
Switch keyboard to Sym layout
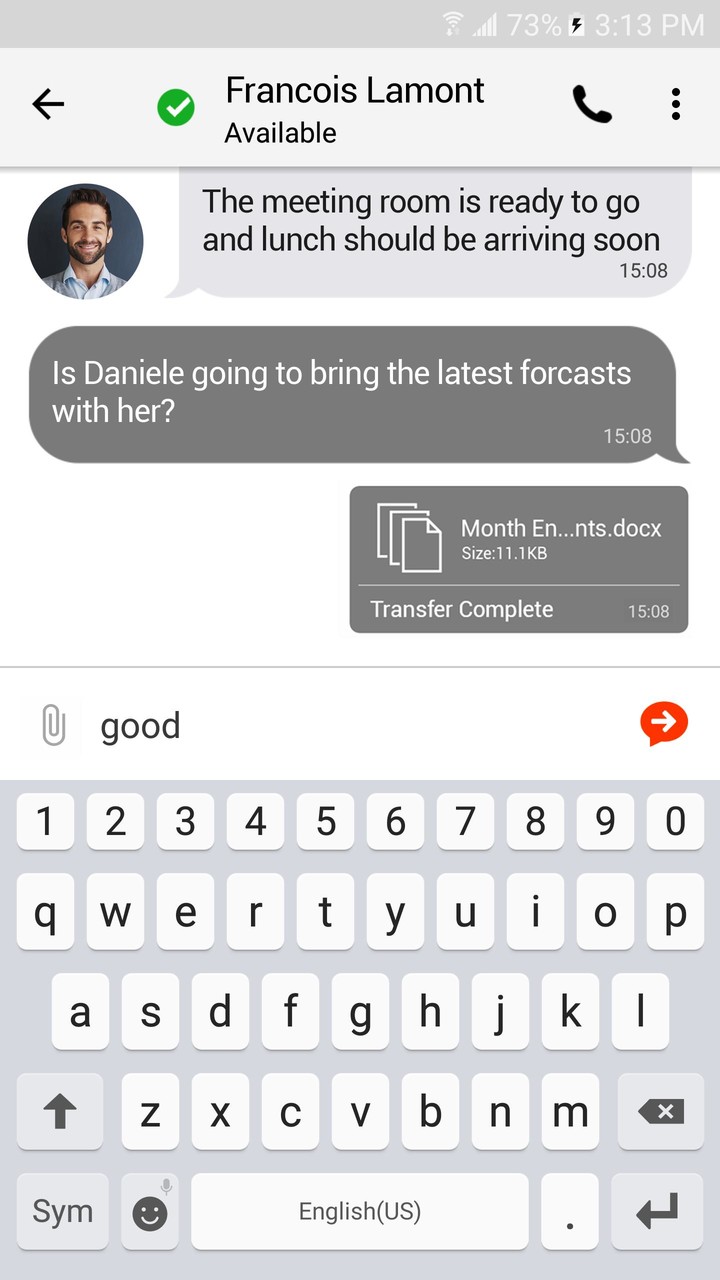tap(62, 1211)
